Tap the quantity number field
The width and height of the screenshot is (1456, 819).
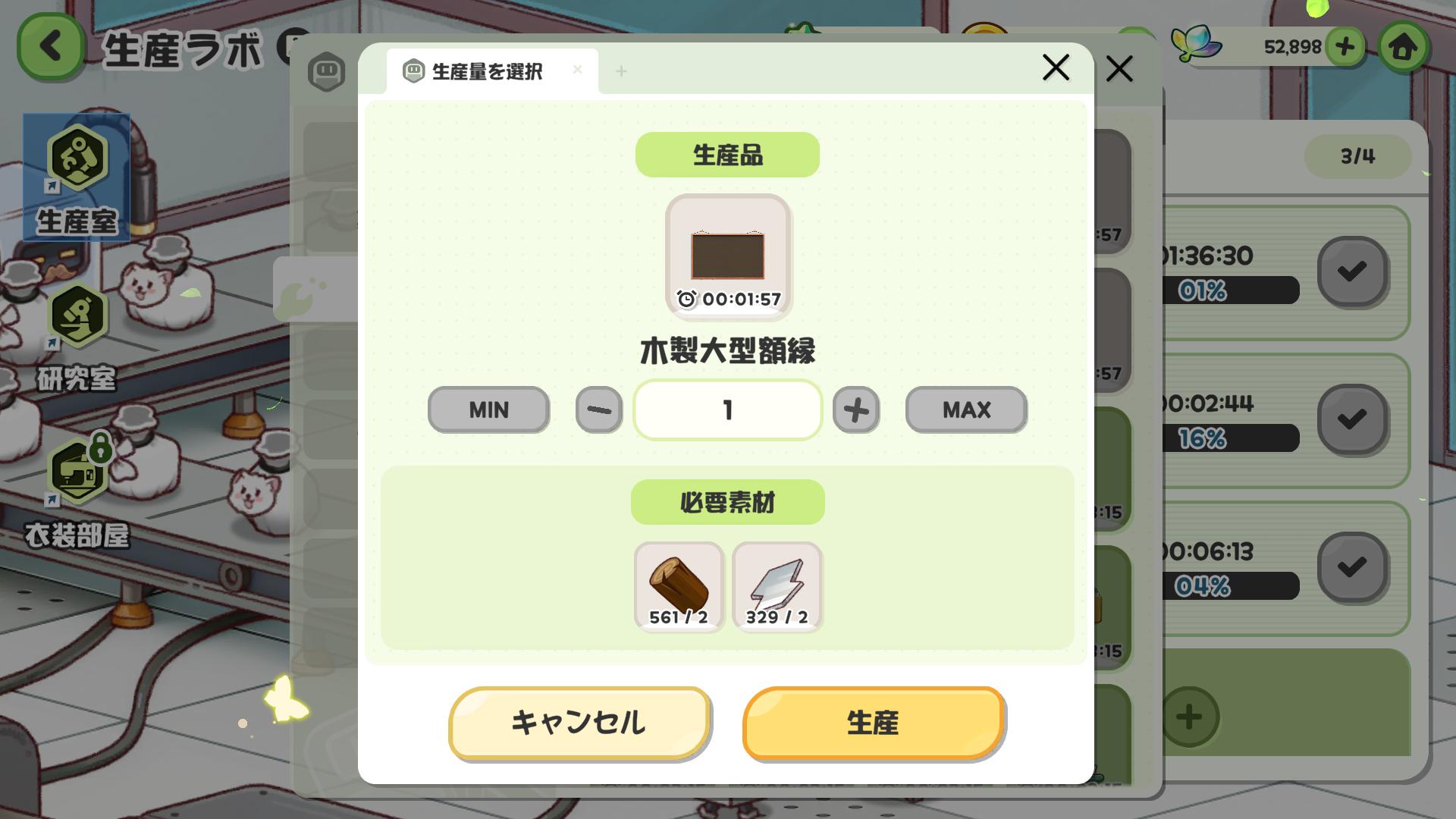point(727,409)
